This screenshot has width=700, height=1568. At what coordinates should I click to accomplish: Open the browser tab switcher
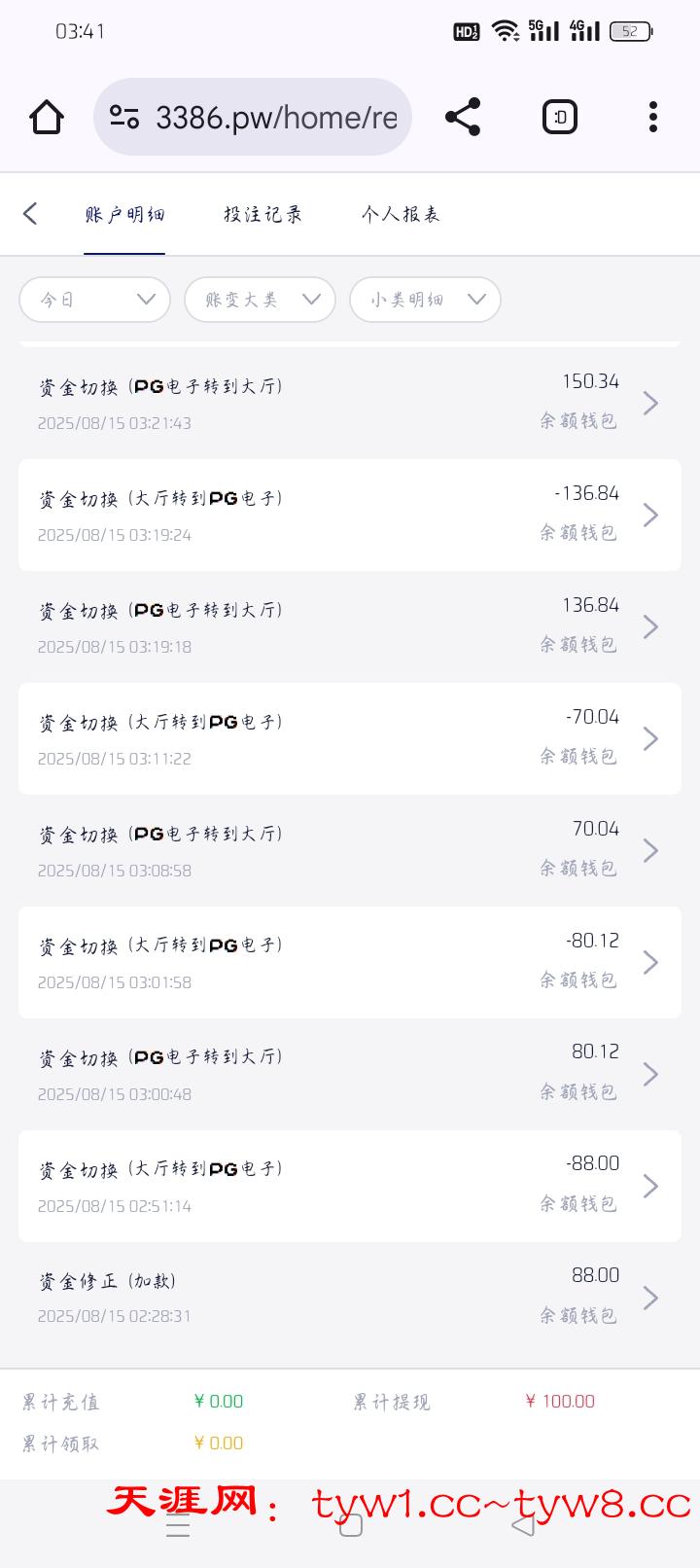coord(559,118)
